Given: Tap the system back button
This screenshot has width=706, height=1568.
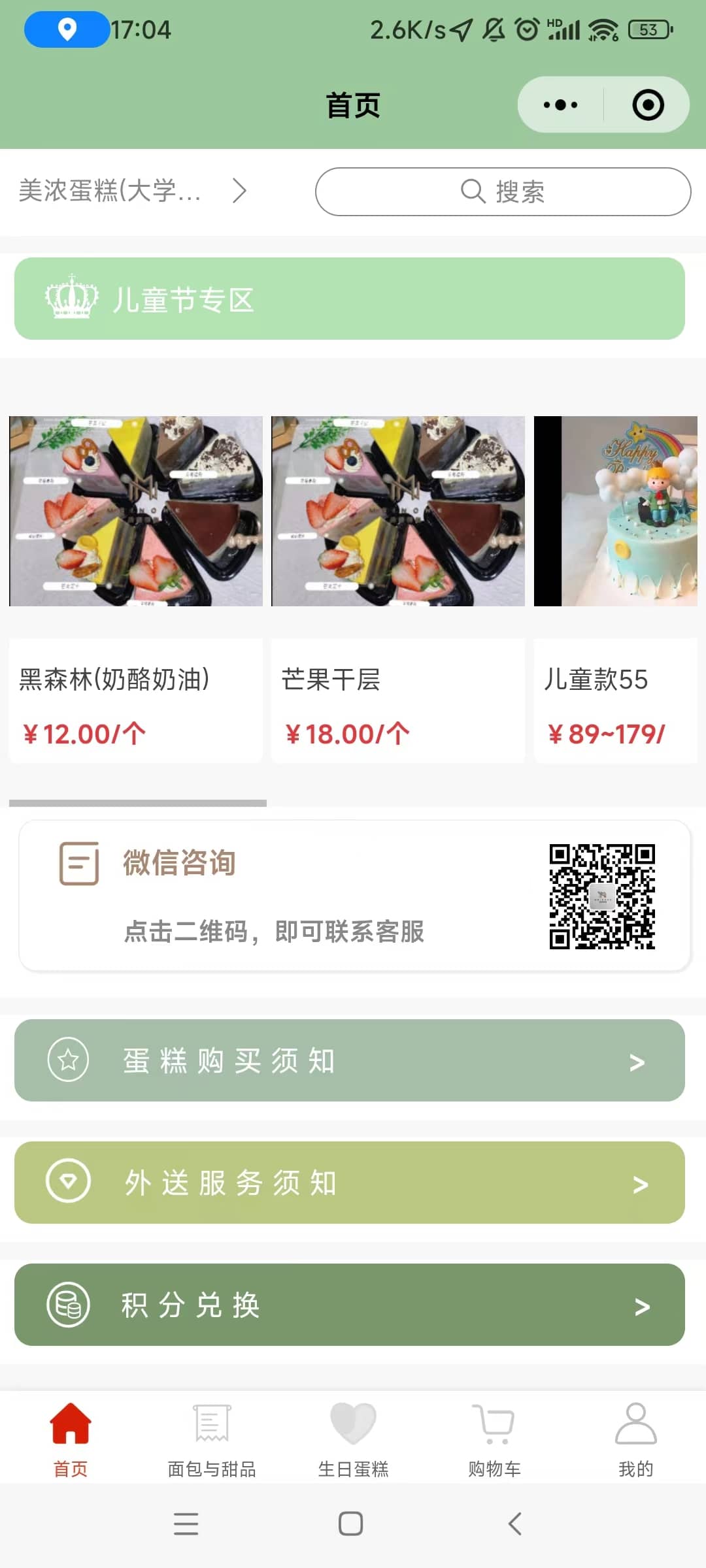Looking at the screenshot, I should [515, 1524].
